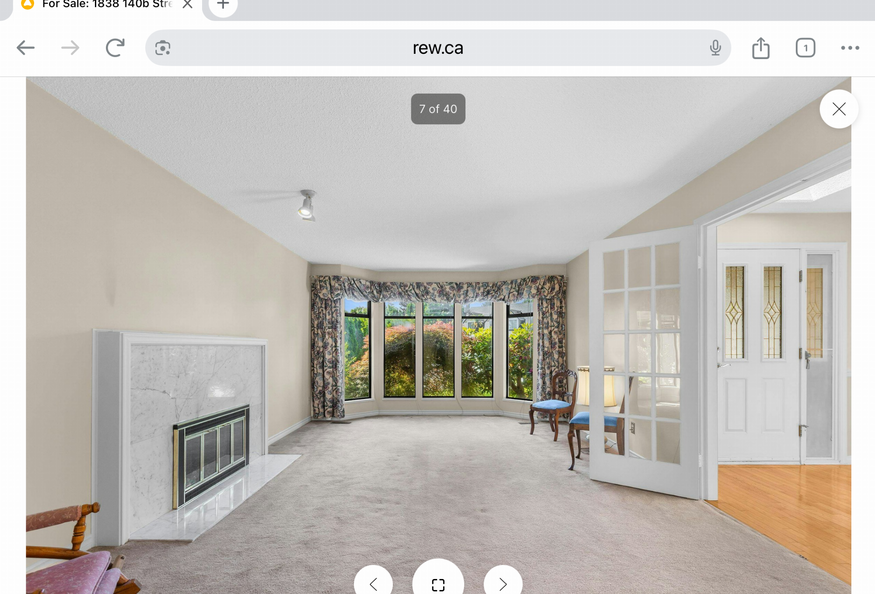Close the For Sale browser tab
875x594 pixels.
187,4
